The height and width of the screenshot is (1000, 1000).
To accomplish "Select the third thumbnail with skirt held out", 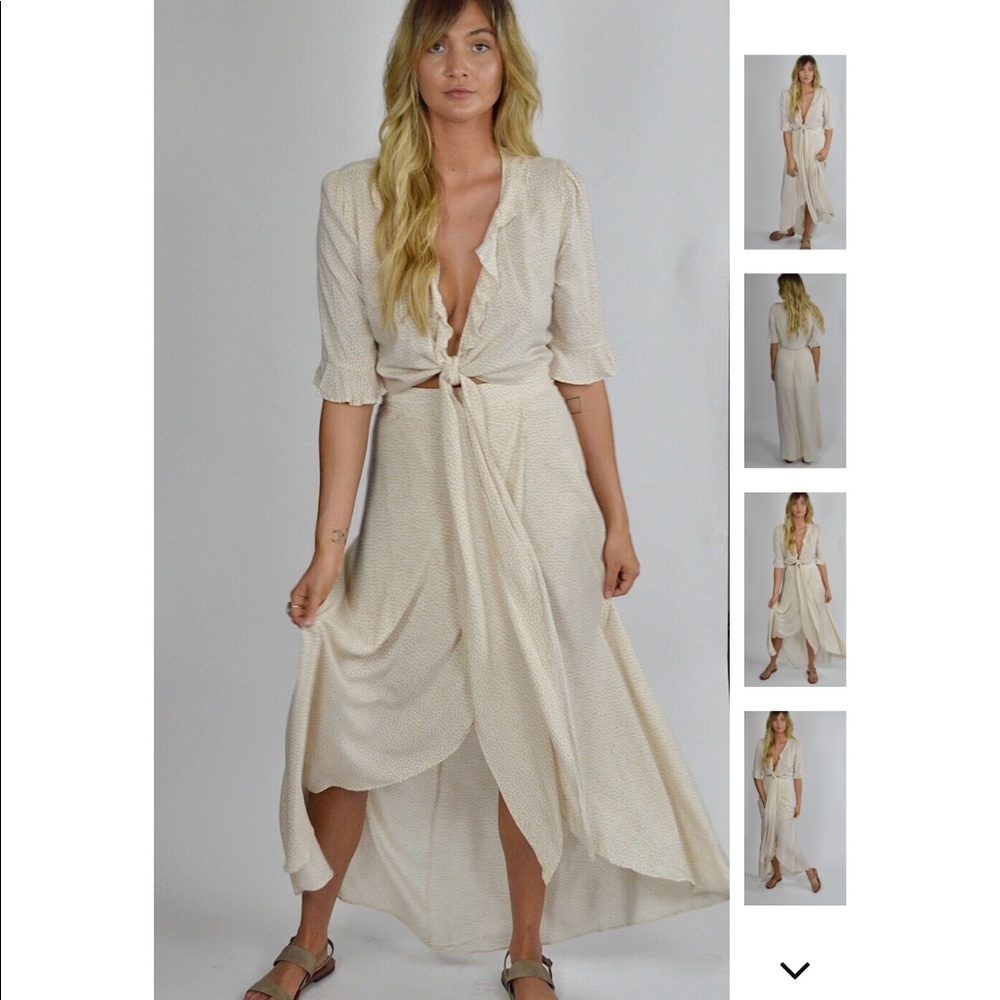I will [794, 589].
